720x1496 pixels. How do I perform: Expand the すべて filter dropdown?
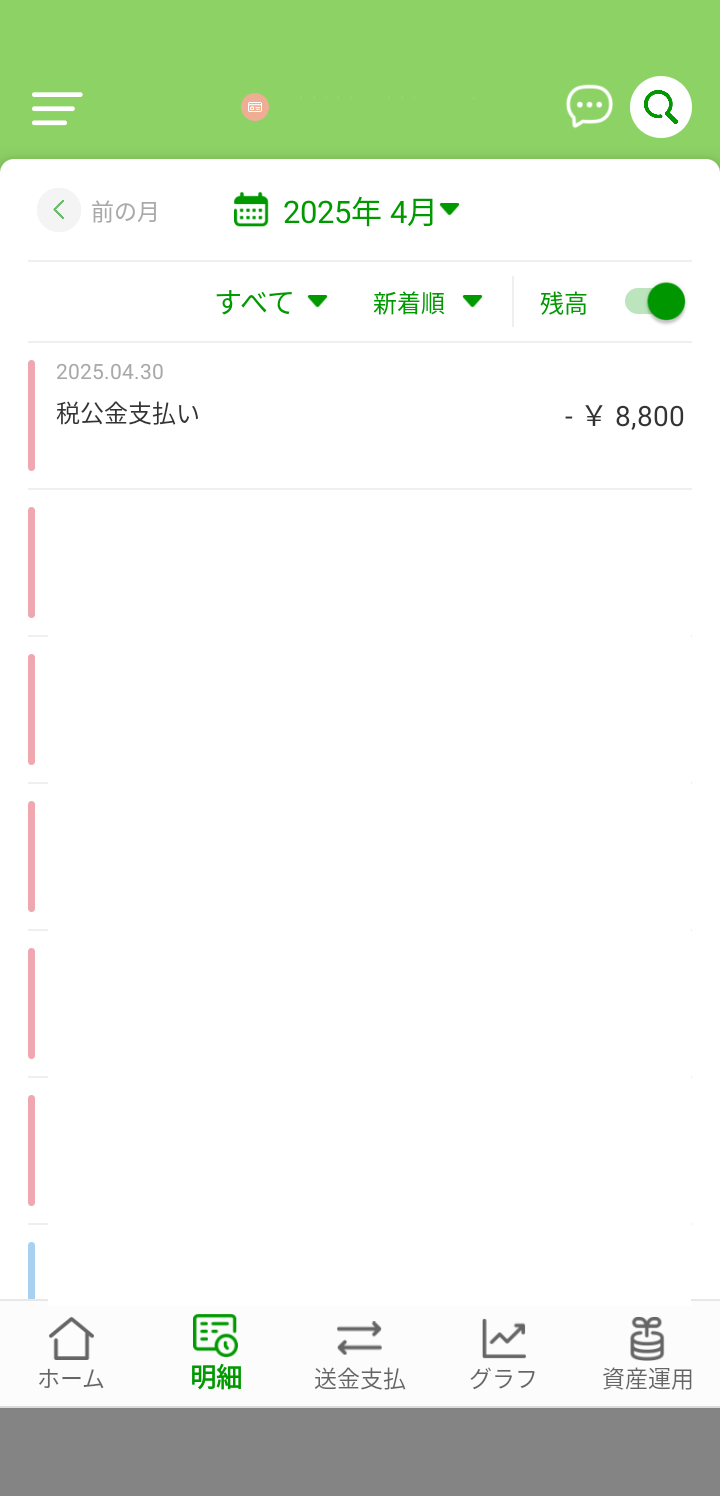pyautogui.click(x=271, y=302)
